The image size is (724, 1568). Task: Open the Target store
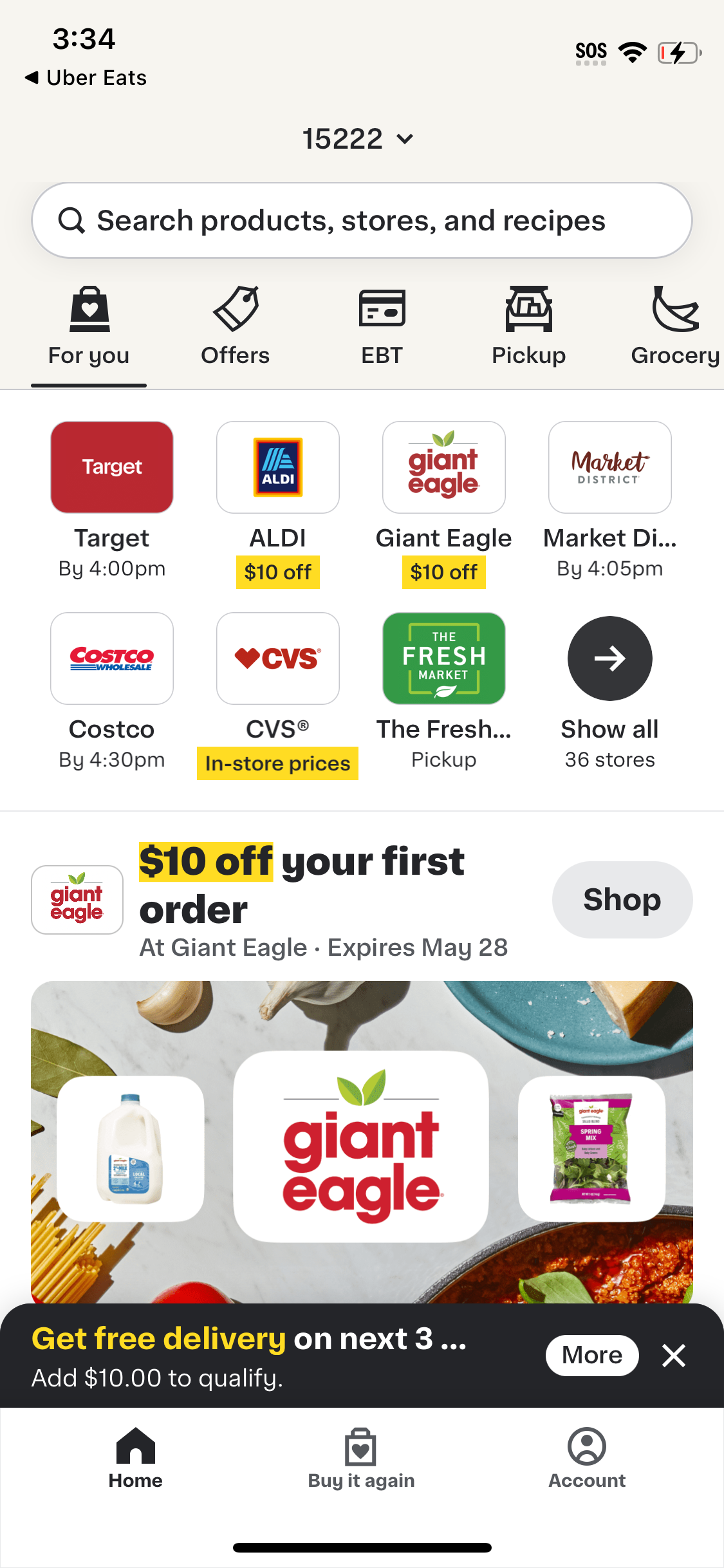(111, 467)
